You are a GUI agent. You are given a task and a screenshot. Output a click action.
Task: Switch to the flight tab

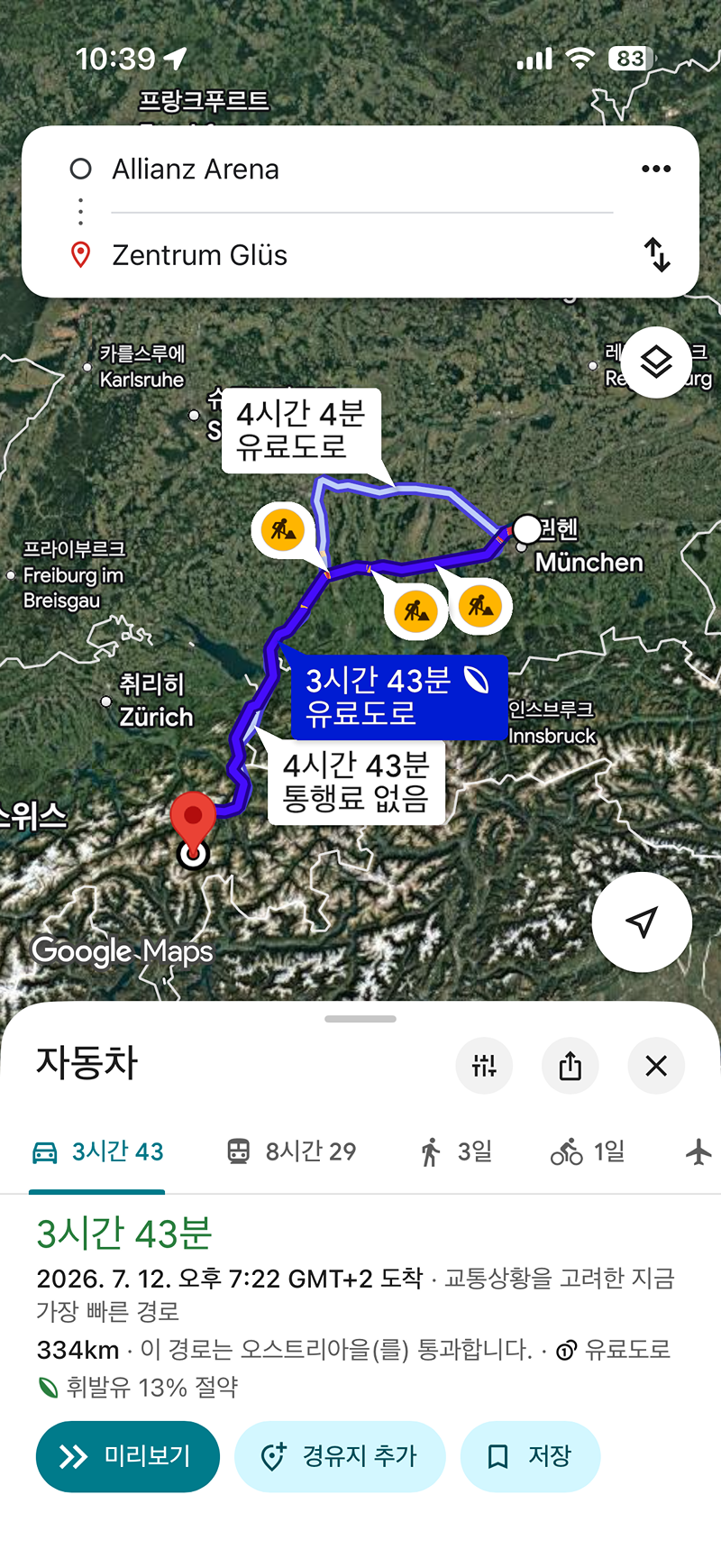(x=698, y=1151)
